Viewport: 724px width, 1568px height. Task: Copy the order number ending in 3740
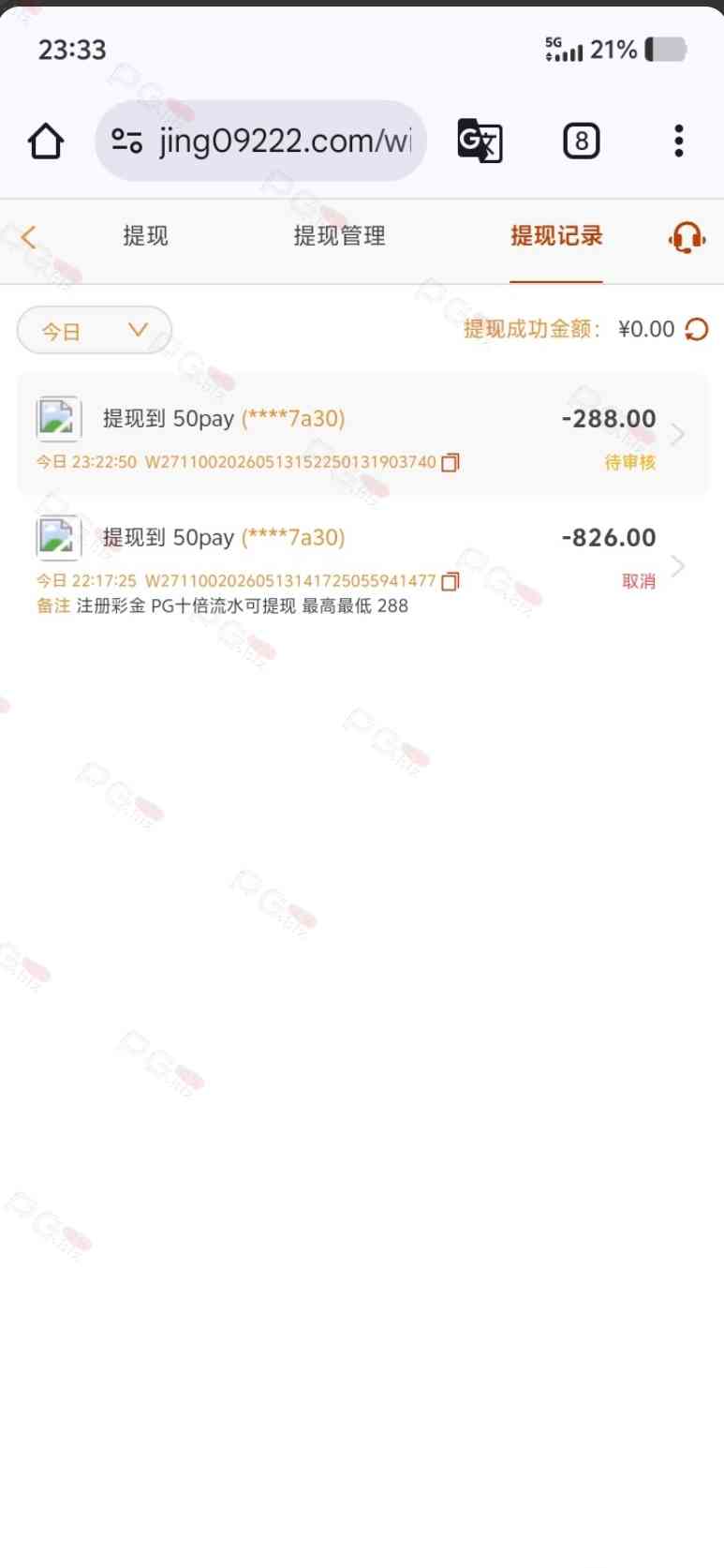pyautogui.click(x=451, y=462)
